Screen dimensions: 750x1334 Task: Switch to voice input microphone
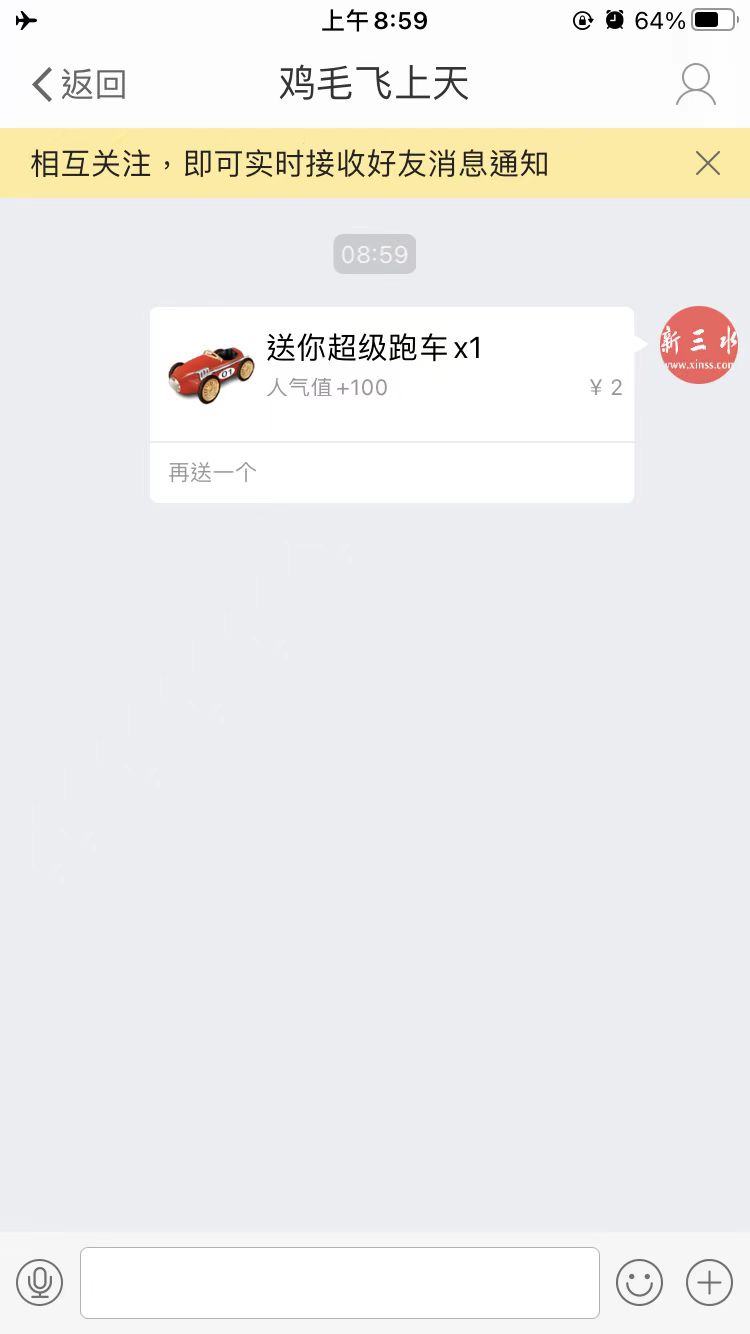(40, 1282)
